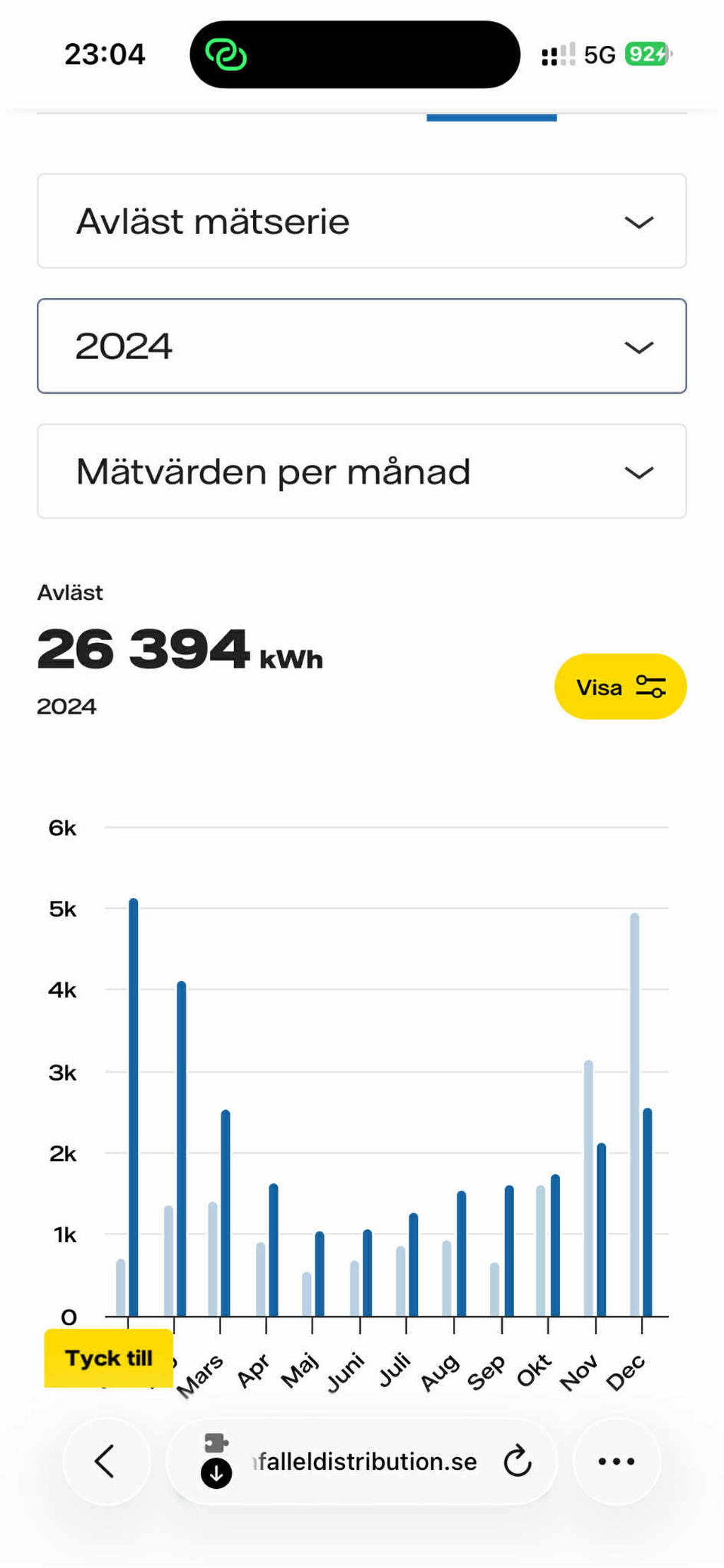The image size is (724, 1568).
Task: Expand the Mätvärden per månad dropdown
Action: click(x=361, y=471)
